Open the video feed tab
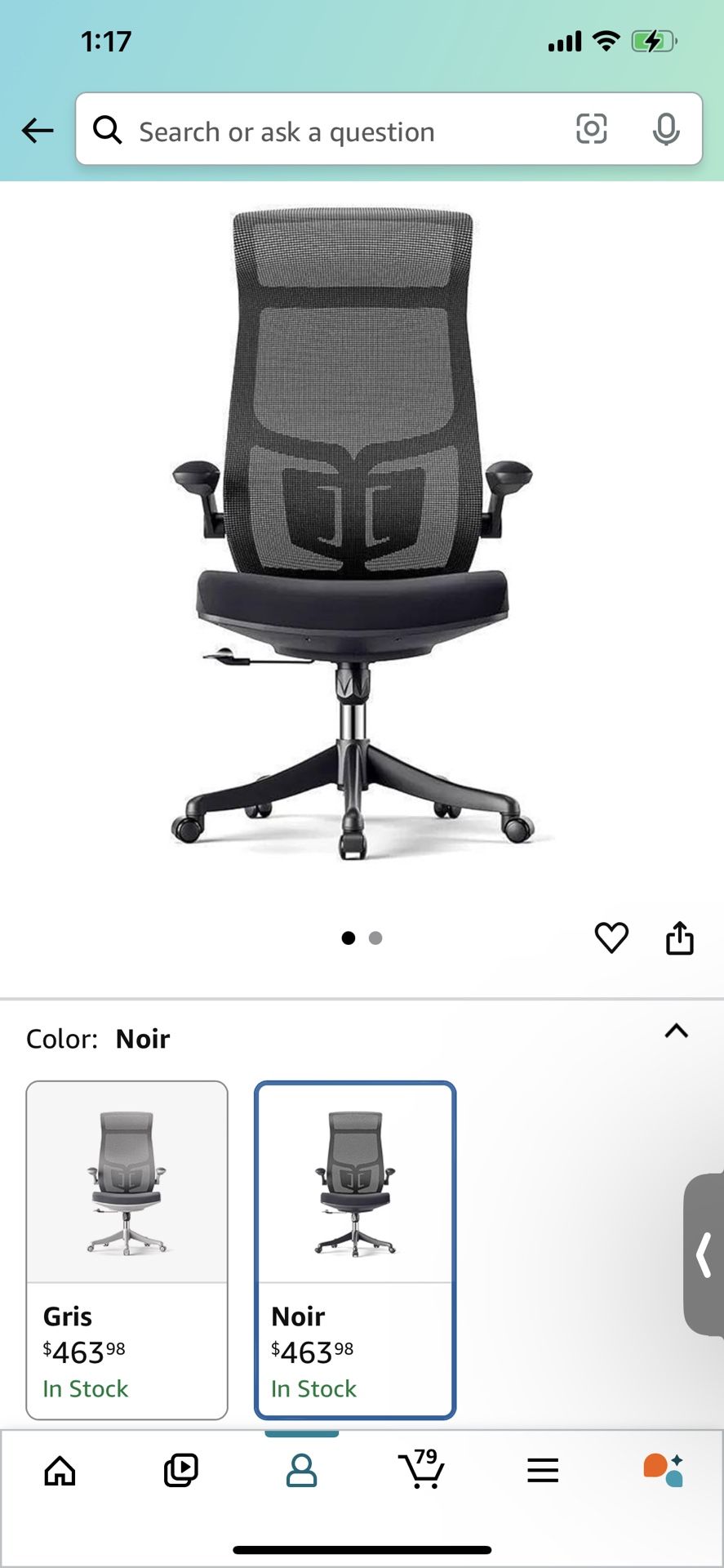Image resolution: width=724 pixels, height=1568 pixels. [x=180, y=1471]
